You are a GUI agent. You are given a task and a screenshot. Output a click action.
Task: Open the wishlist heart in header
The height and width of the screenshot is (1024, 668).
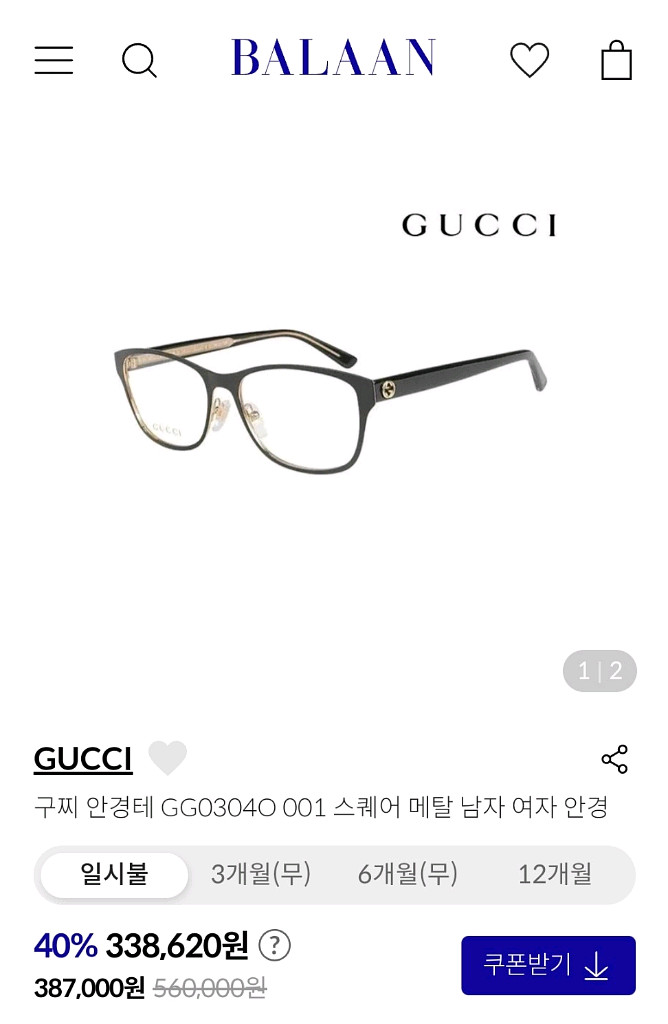click(x=529, y=60)
